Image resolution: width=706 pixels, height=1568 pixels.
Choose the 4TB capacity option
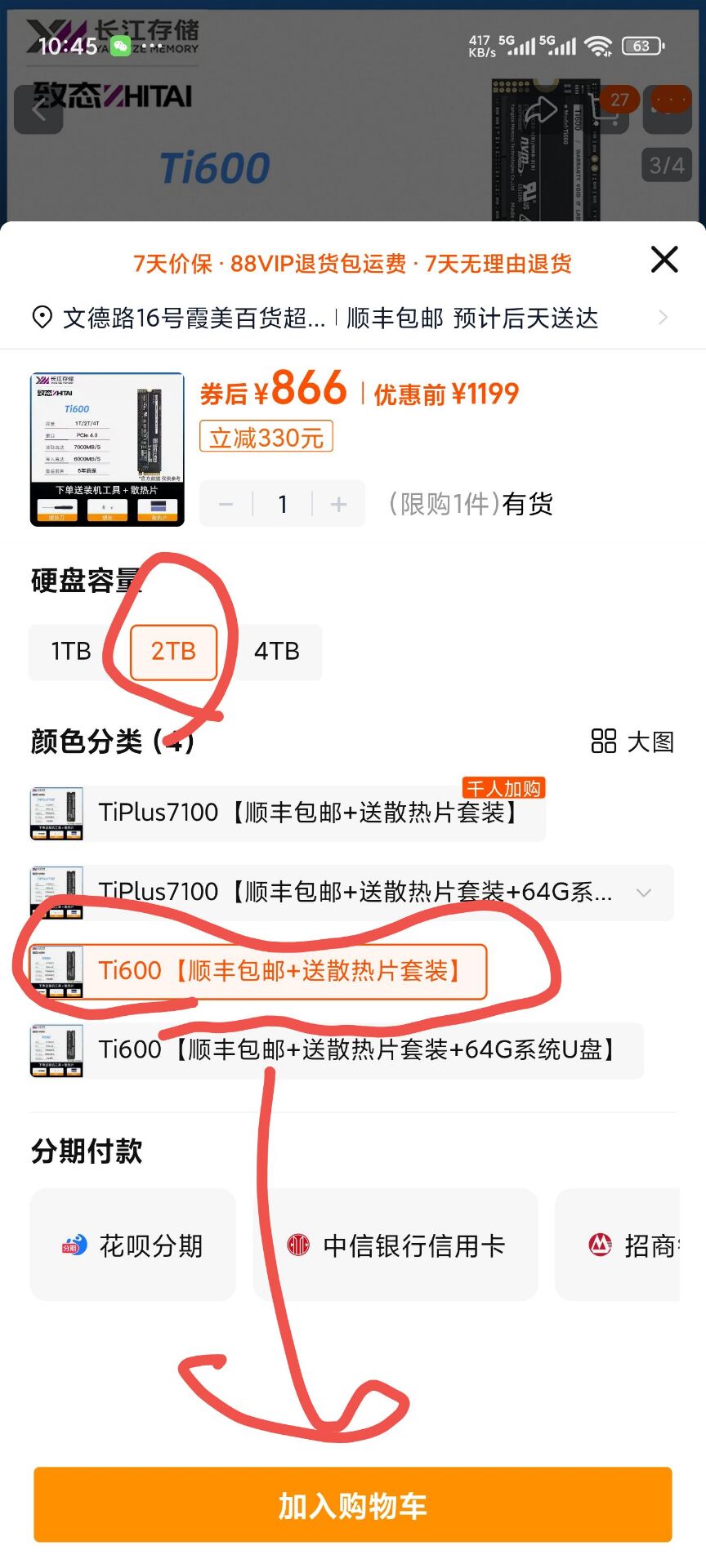[277, 652]
